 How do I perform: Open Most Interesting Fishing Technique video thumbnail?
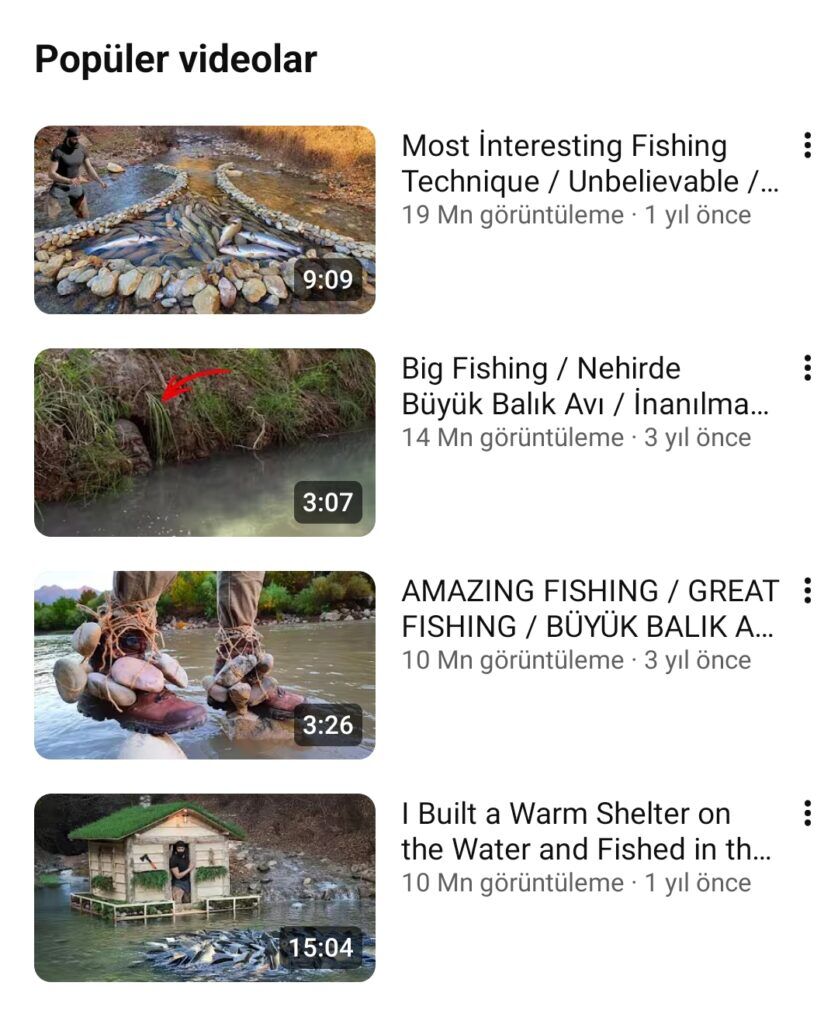204,219
